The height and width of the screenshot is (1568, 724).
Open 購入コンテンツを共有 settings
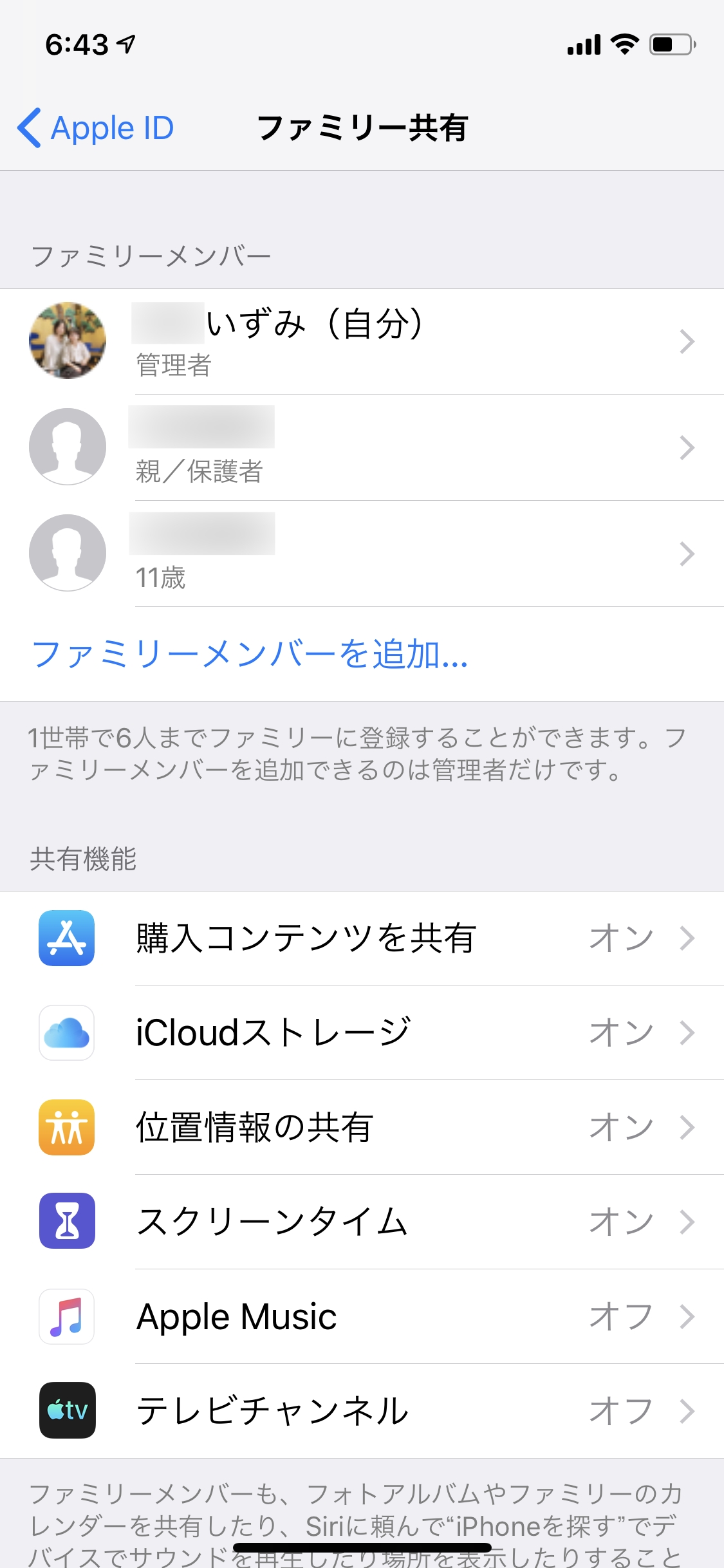click(x=362, y=938)
